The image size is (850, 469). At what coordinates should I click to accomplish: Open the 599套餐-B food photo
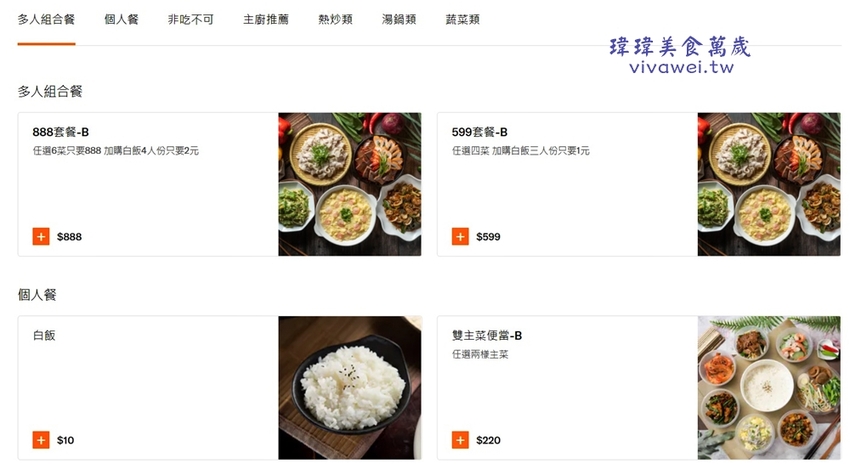coord(768,184)
